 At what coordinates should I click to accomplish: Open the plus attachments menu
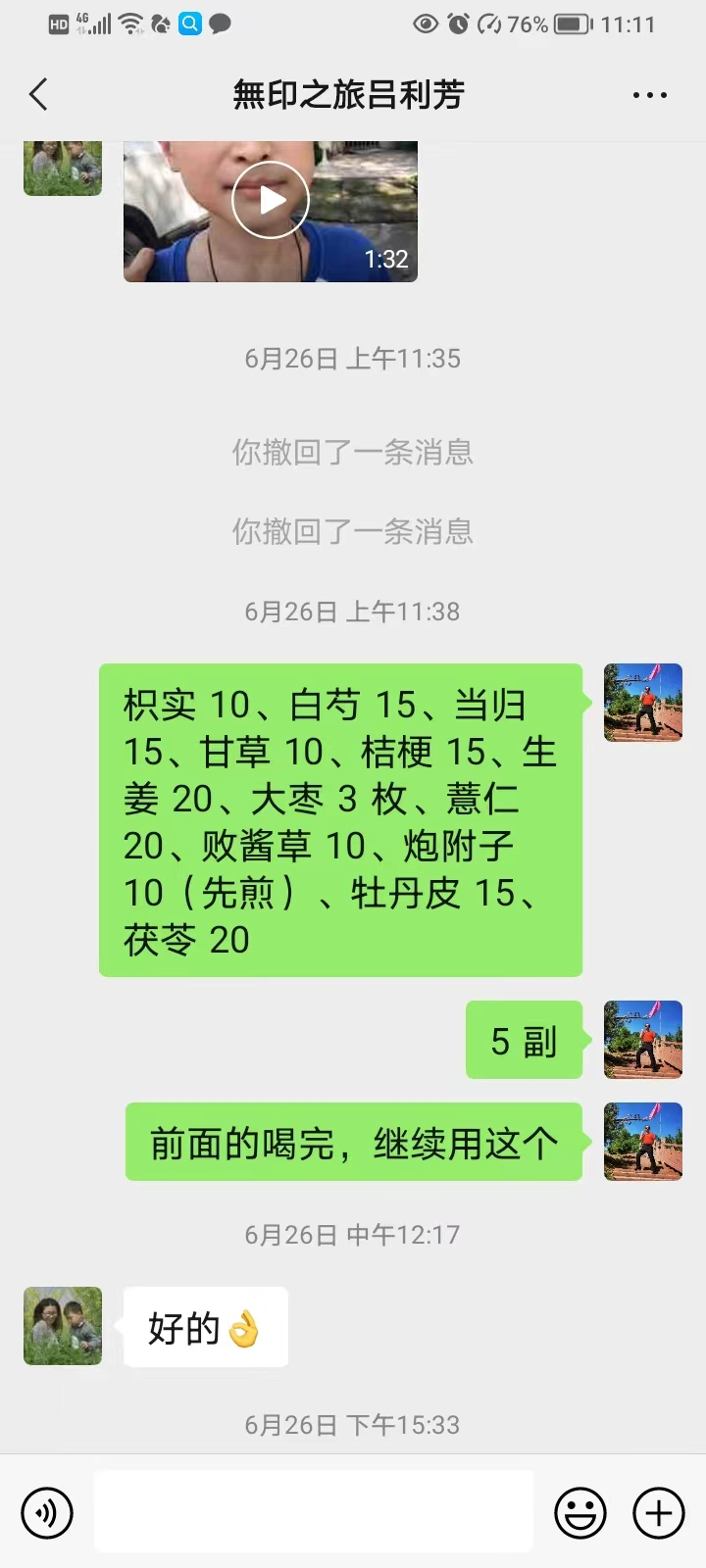click(659, 1512)
